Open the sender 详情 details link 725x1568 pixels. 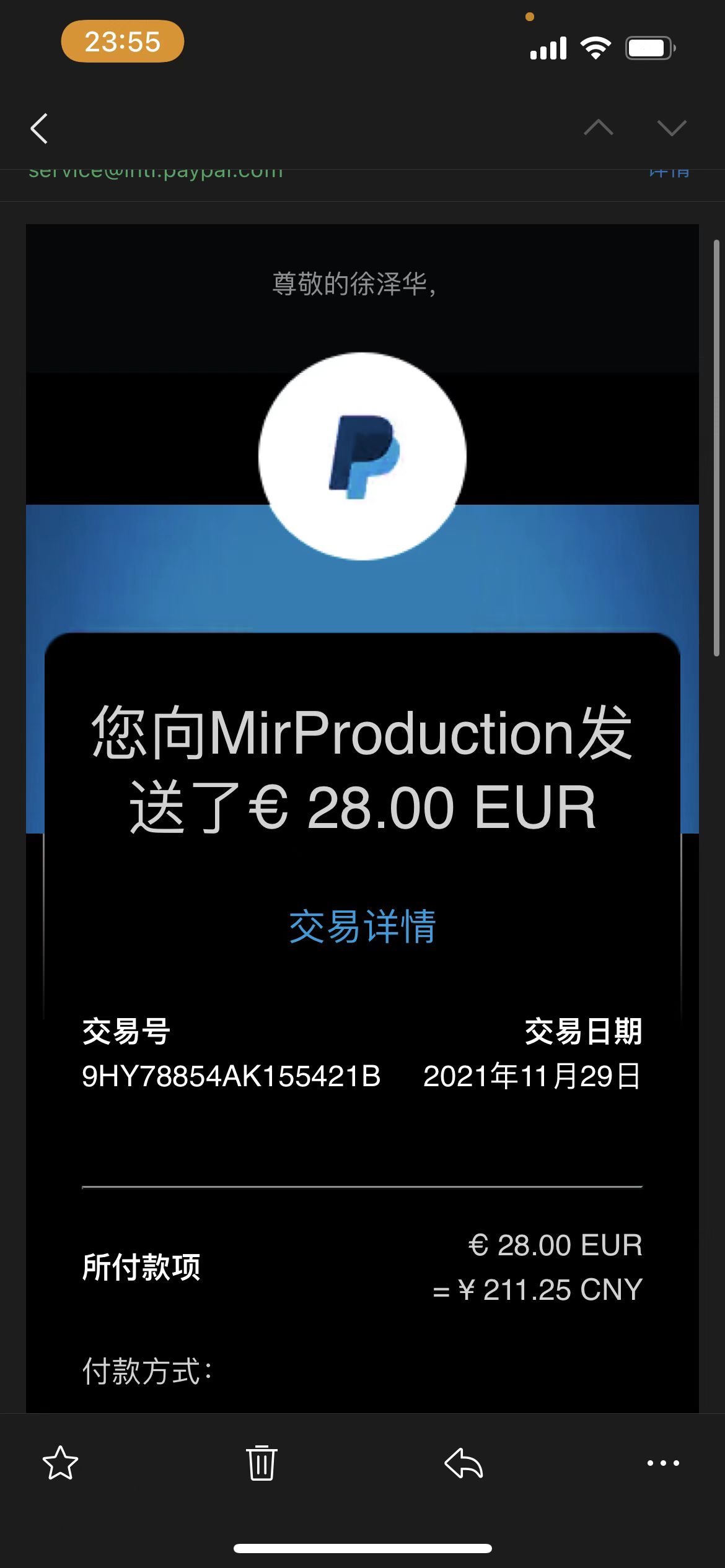(669, 173)
